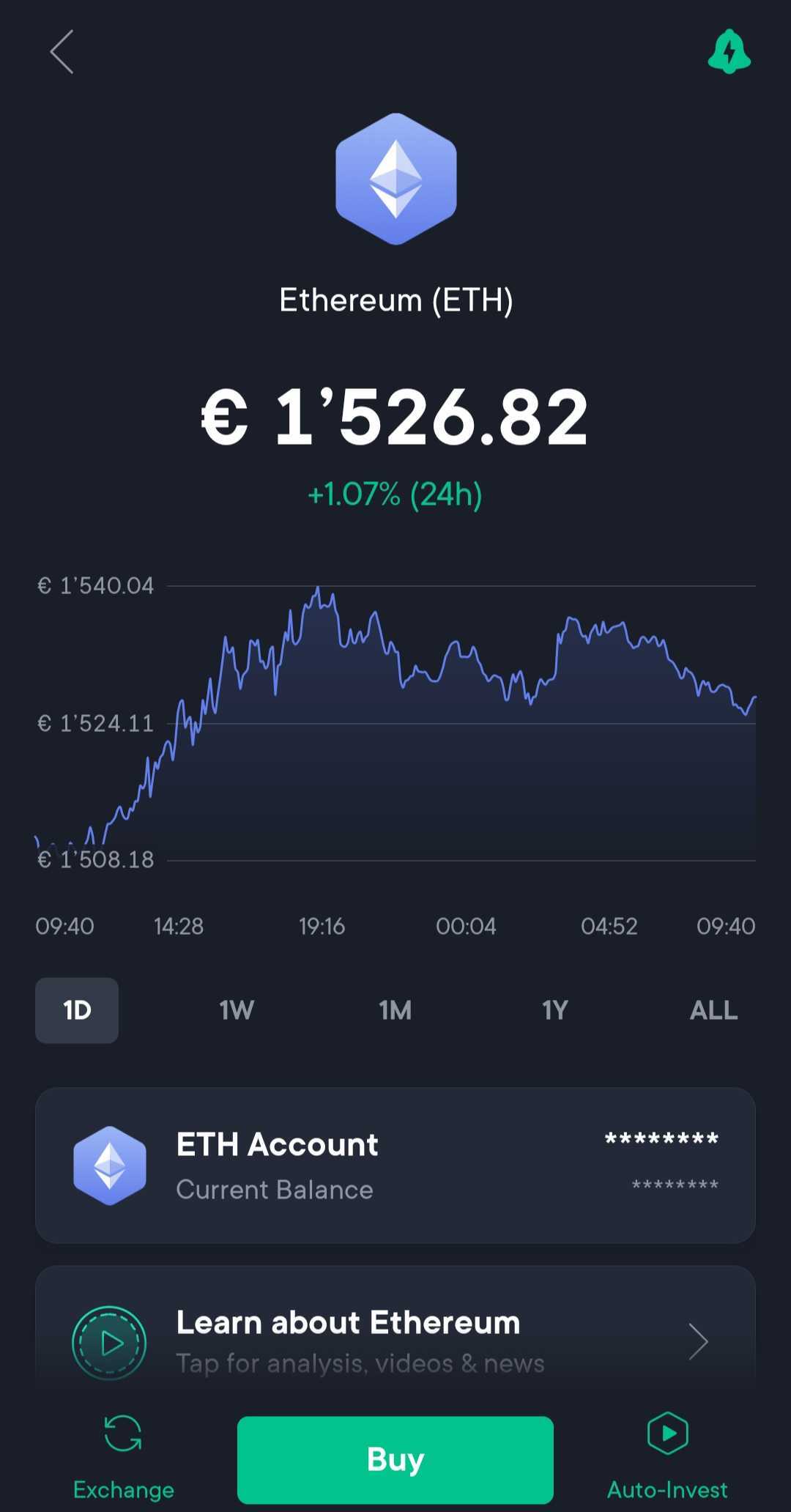Switch to the 1M chart timeframe

click(x=395, y=1010)
